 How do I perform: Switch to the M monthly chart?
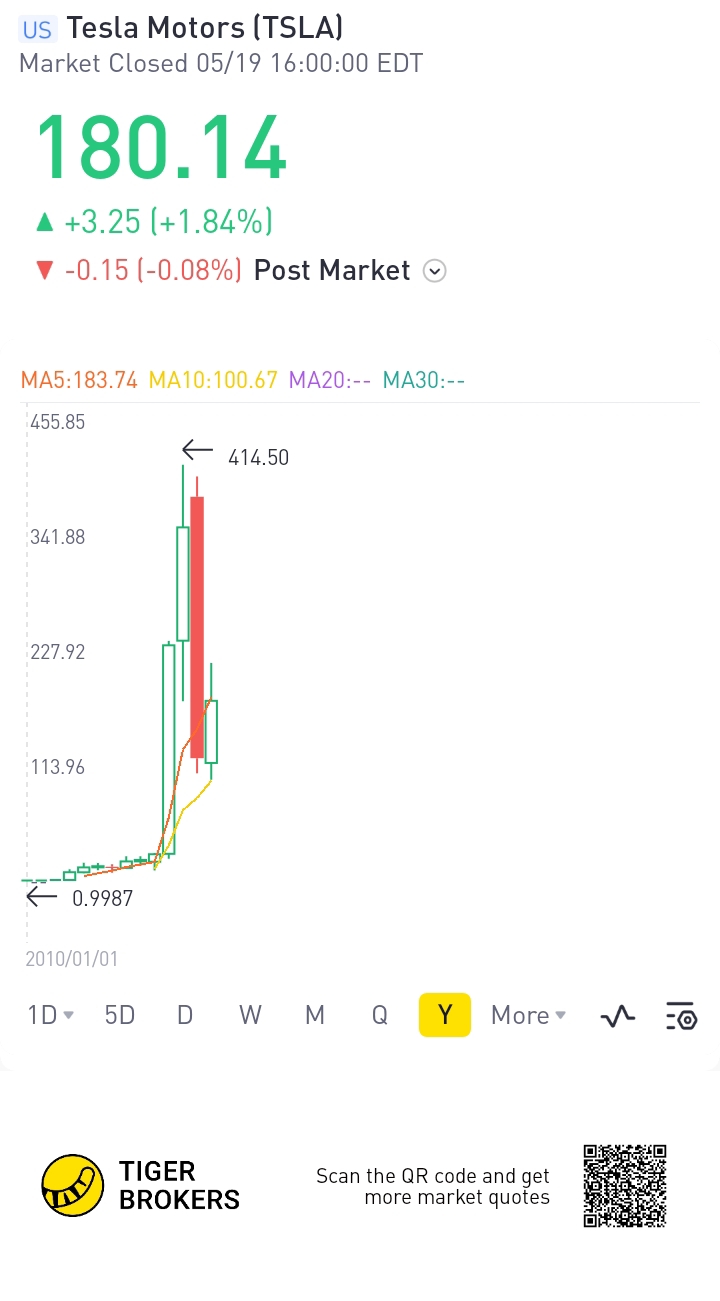(315, 1016)
